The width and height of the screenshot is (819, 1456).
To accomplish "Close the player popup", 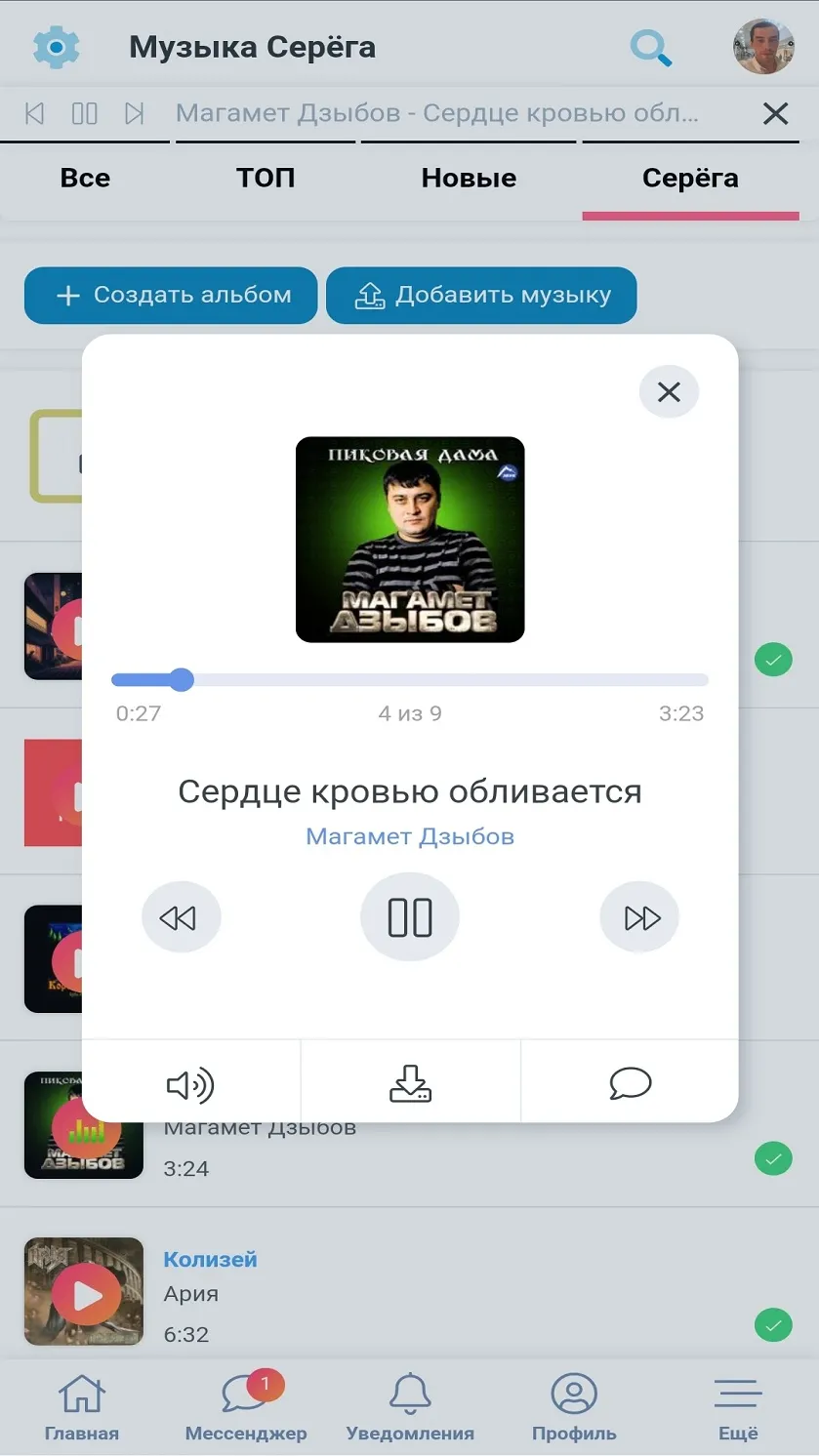I will [669, 392].
